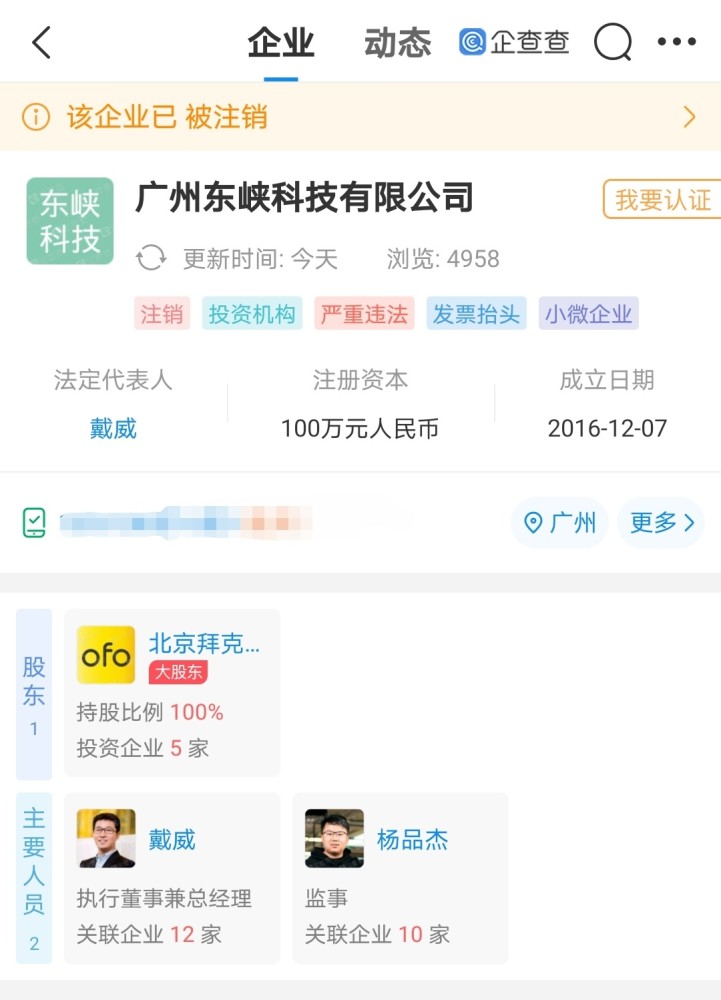Open legal representative 戴威's profile link
This screenshot has height=1000, width=721.
pyautogui.click(x=113, y=429)
